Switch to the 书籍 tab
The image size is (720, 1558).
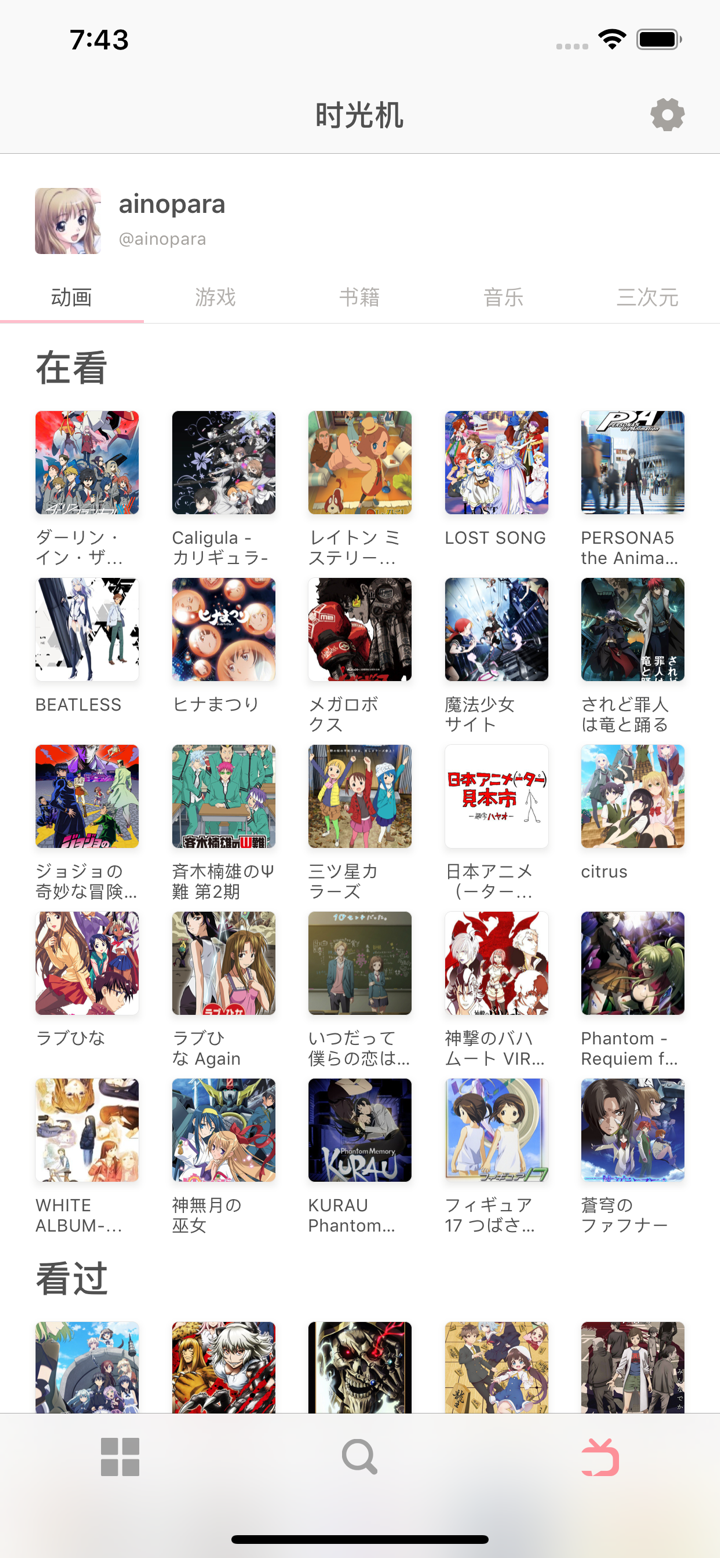click(359, 297)
